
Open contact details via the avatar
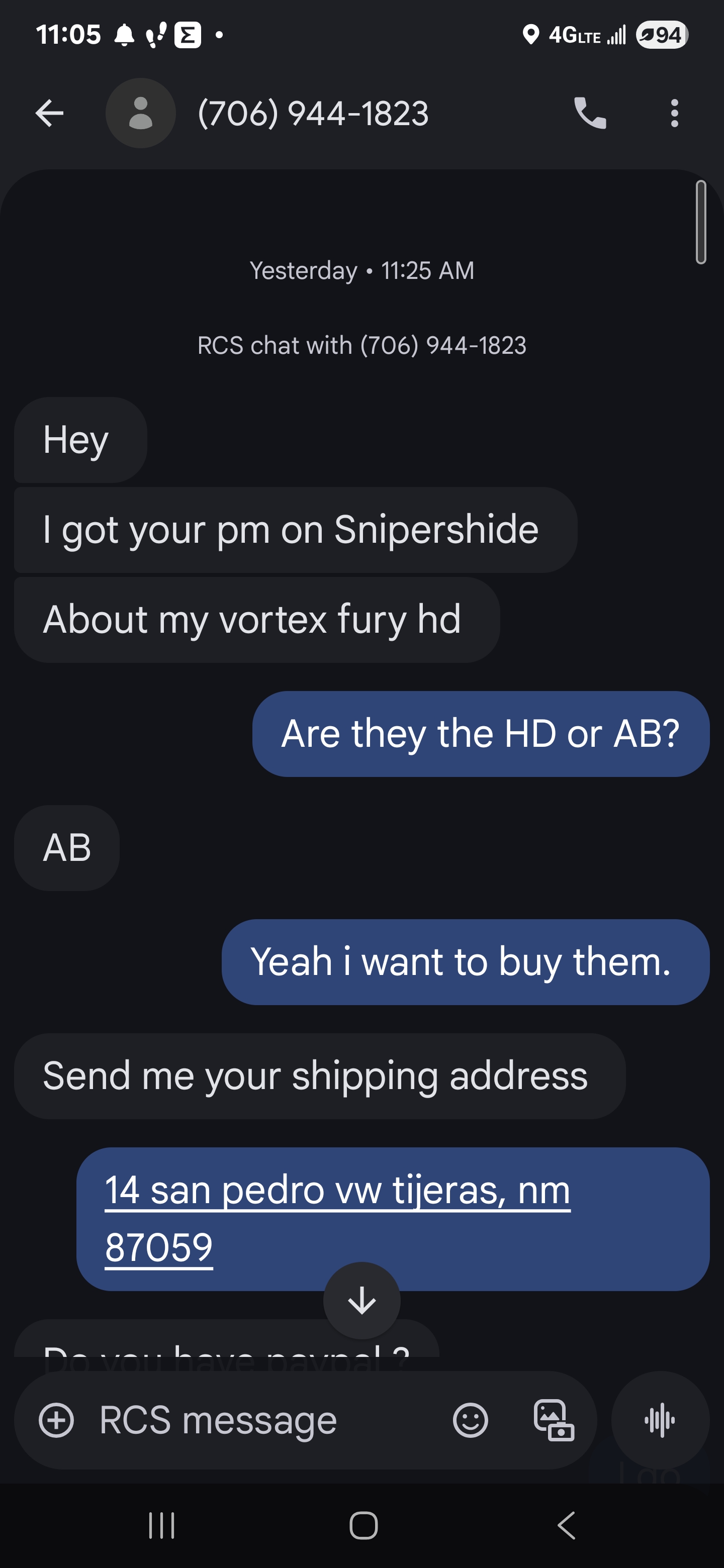(x=141, y=113)
